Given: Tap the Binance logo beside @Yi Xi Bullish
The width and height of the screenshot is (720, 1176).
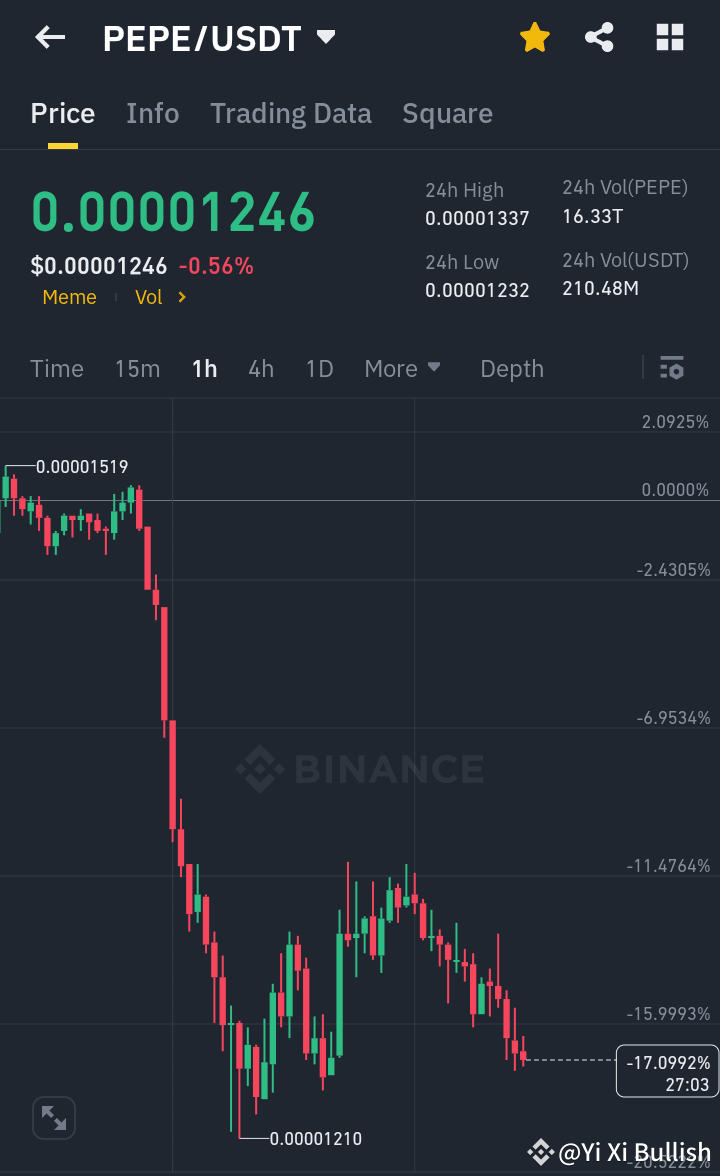Looking at the screenshot, I should point(541,1151).
